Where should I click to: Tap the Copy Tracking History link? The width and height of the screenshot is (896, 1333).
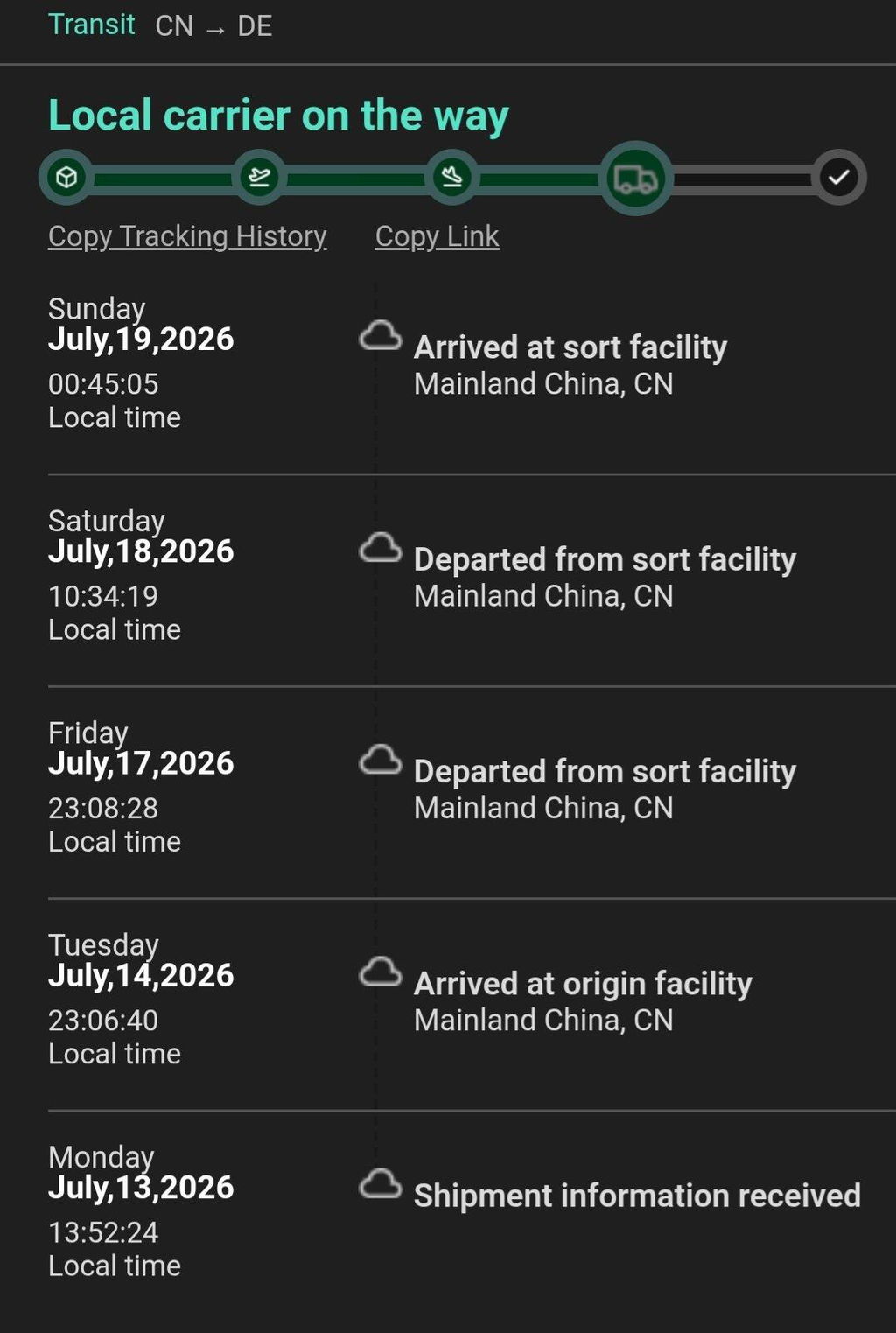tap(187, 236)
